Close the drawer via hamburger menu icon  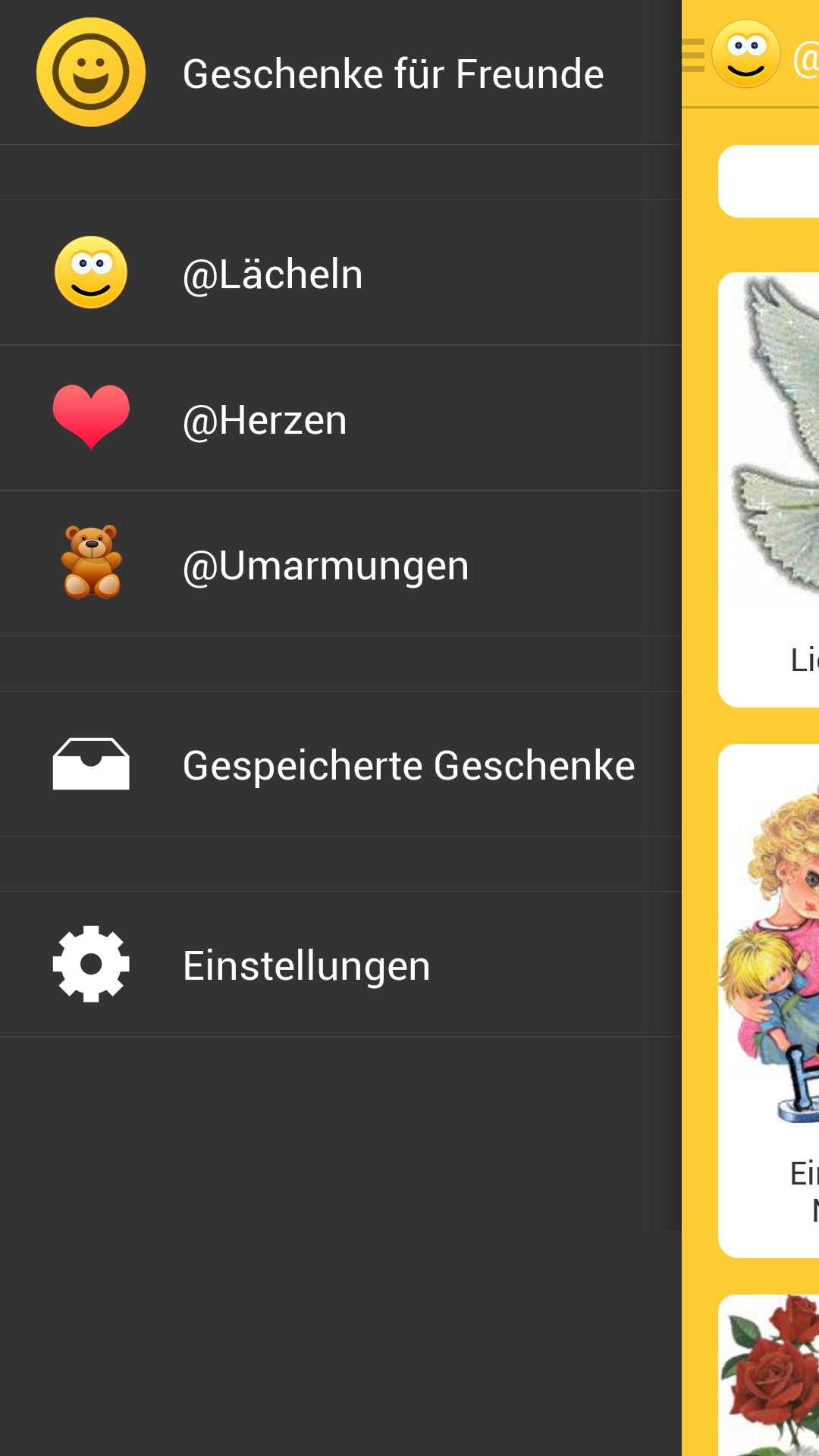pyautogui.click(x=693, y=56)
